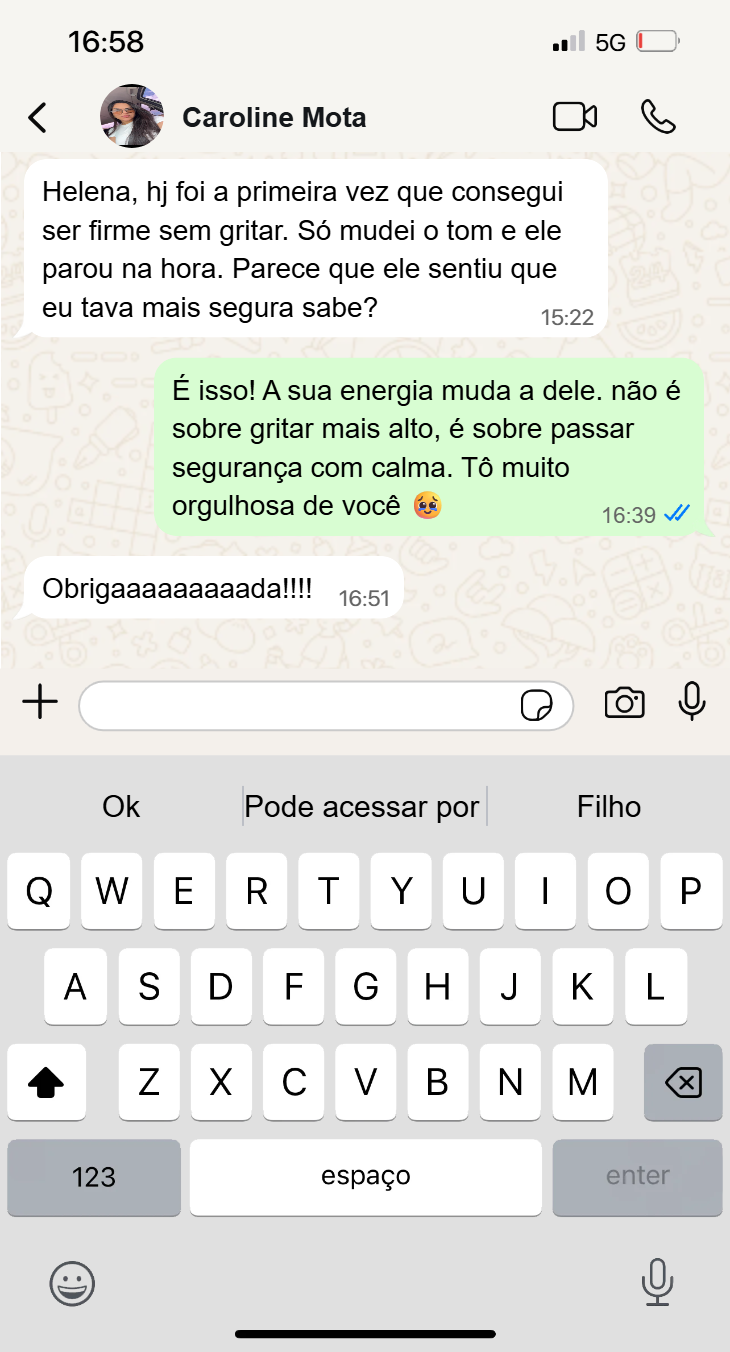Image resolution: width=730 pixels, height=1352 pixels.
Task: Open Caroline Mota's contact info
Action: click(x=273, y=118)
